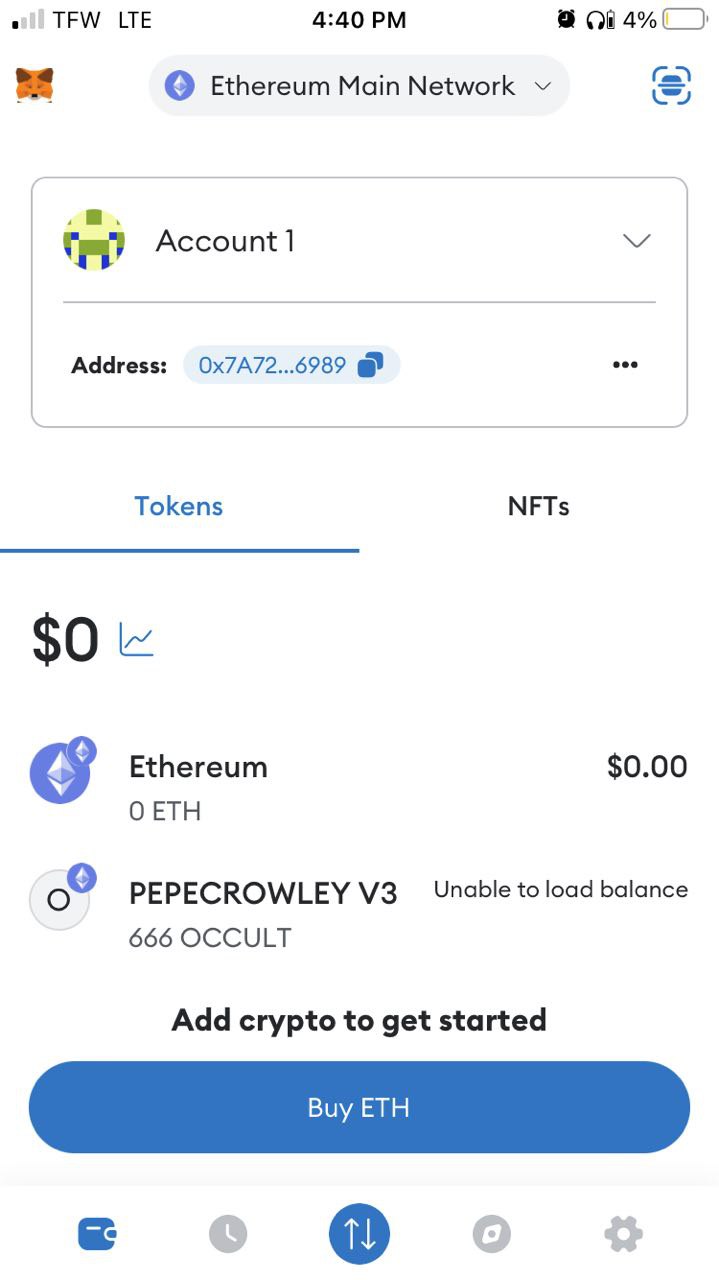The image size is (719, 1280).
Task: Select the Tokens tab
Action: [179, 506]
